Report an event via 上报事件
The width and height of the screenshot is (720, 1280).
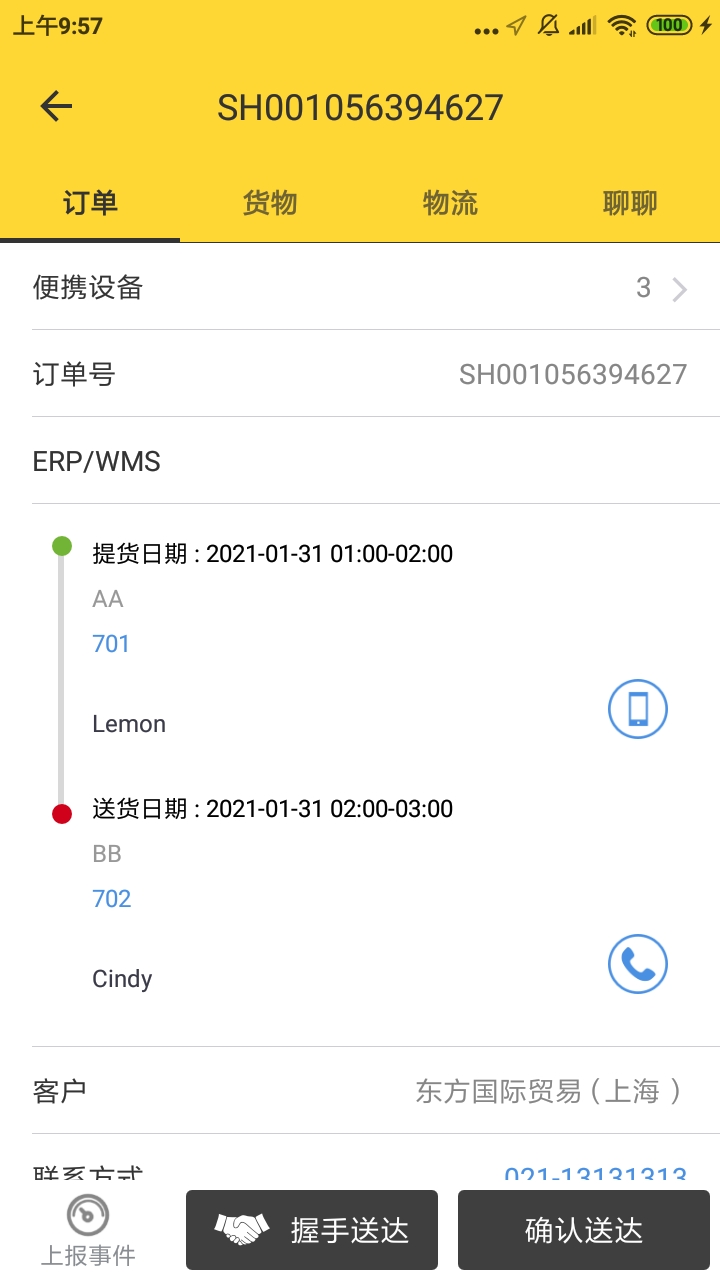click(88, 1232)
